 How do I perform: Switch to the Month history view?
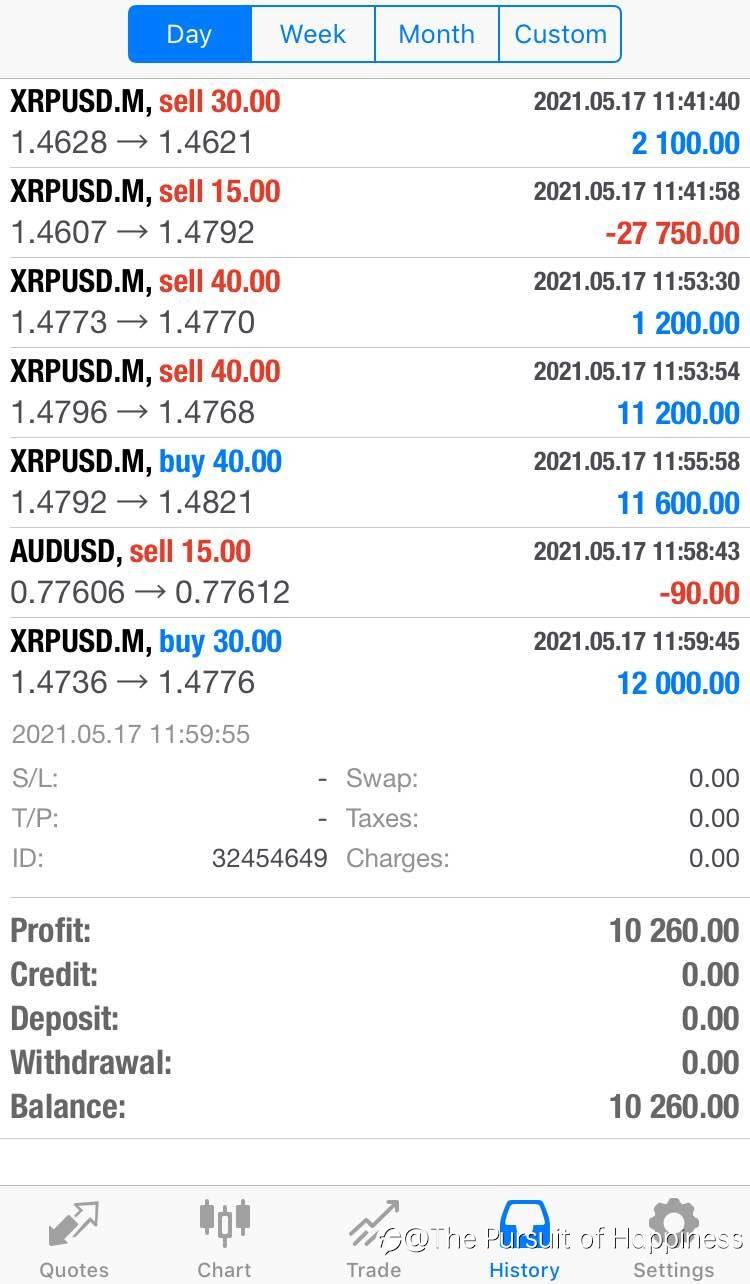436,34
